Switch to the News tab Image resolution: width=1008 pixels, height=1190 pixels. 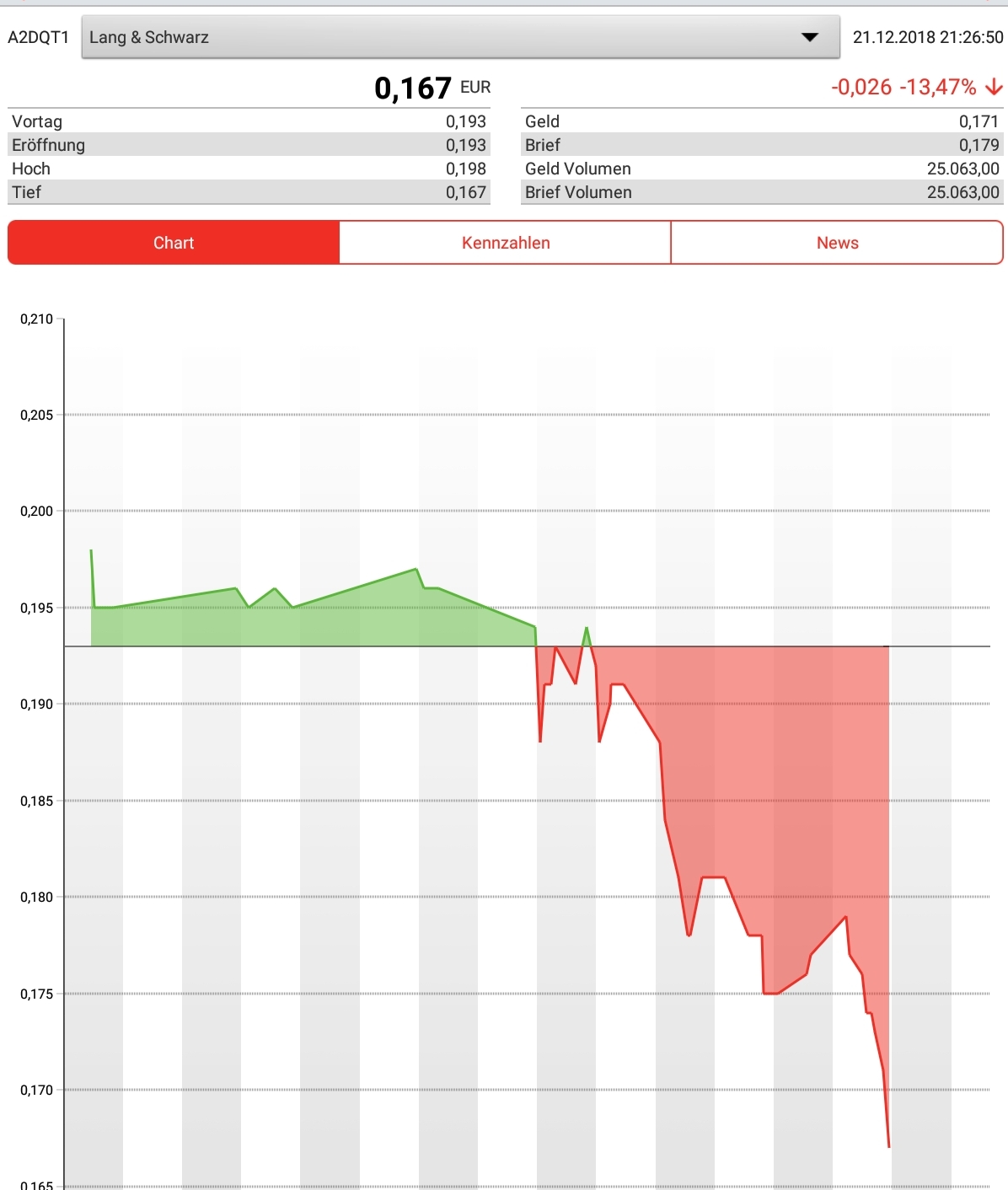coord(837,243)
